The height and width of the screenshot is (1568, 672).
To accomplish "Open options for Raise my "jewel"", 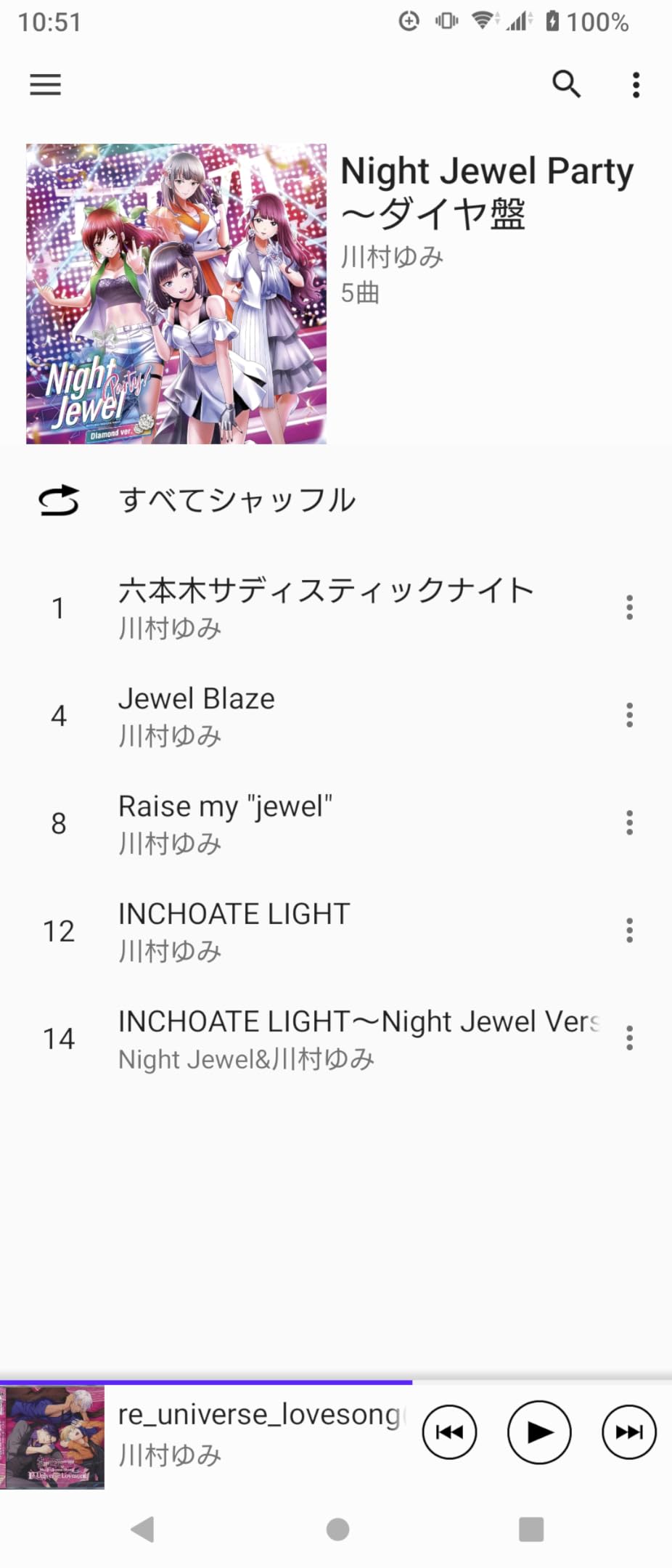I will 630,823.
